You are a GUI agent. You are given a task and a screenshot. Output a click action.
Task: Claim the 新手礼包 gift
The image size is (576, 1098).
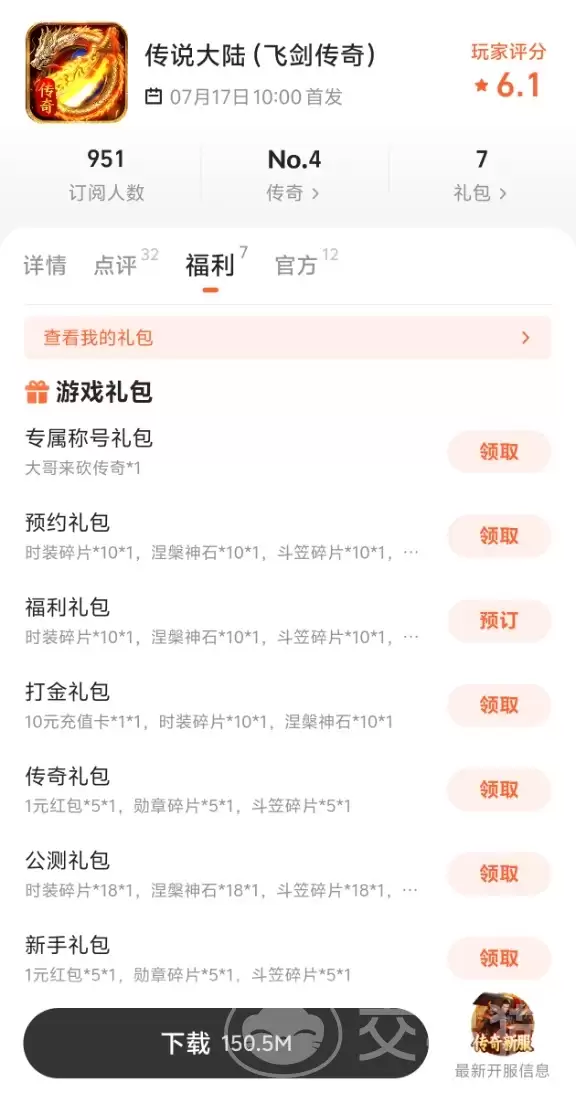click(499, 959)
